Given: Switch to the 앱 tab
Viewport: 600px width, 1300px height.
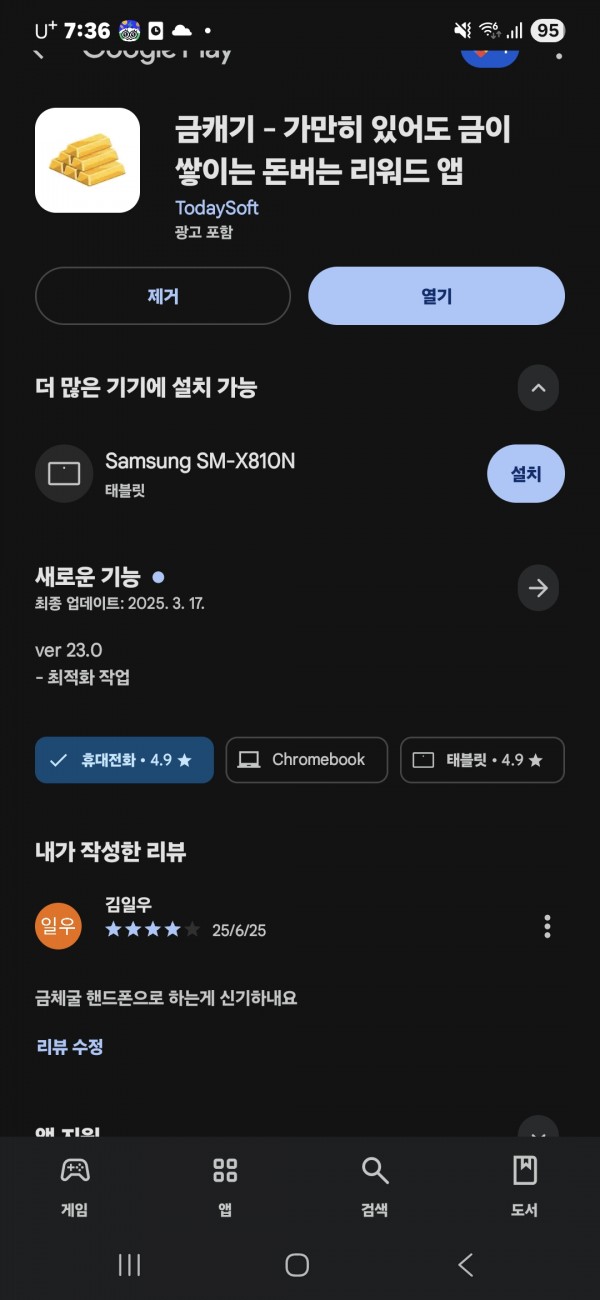Looking at the screenshot, I should 225,1187.
